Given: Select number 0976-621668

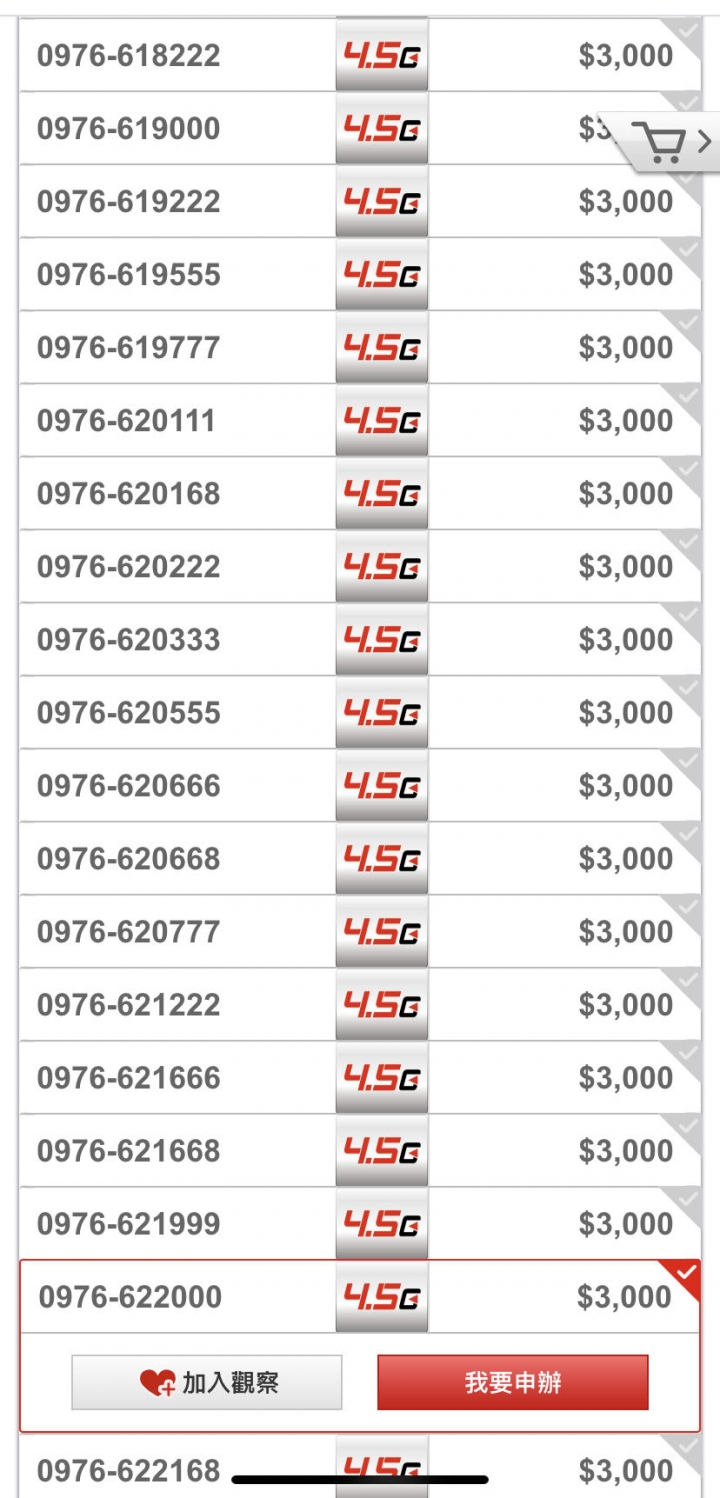Looking at the screenshot, I should pos(360,1150).
